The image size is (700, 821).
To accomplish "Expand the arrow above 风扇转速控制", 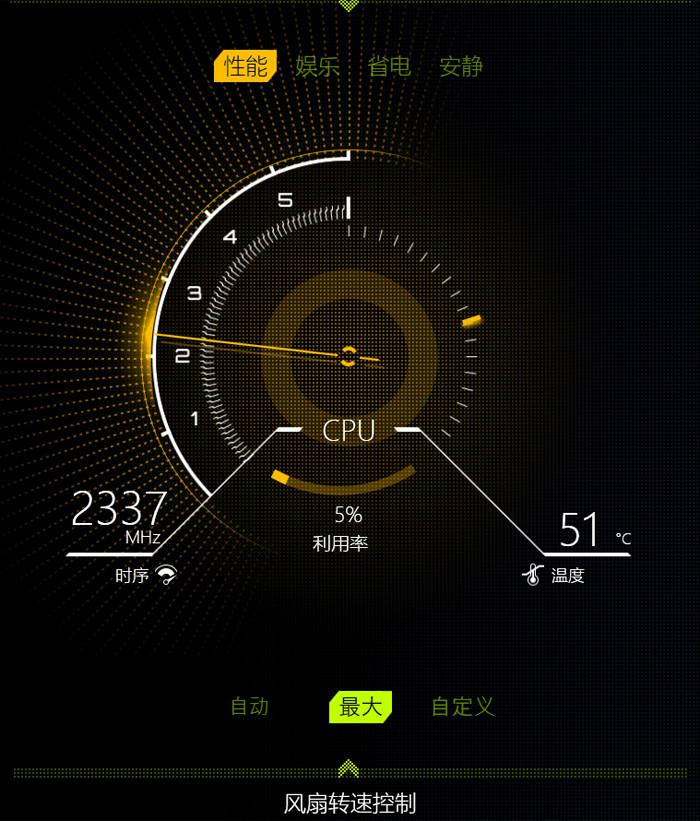I will (x=348, y=768).
